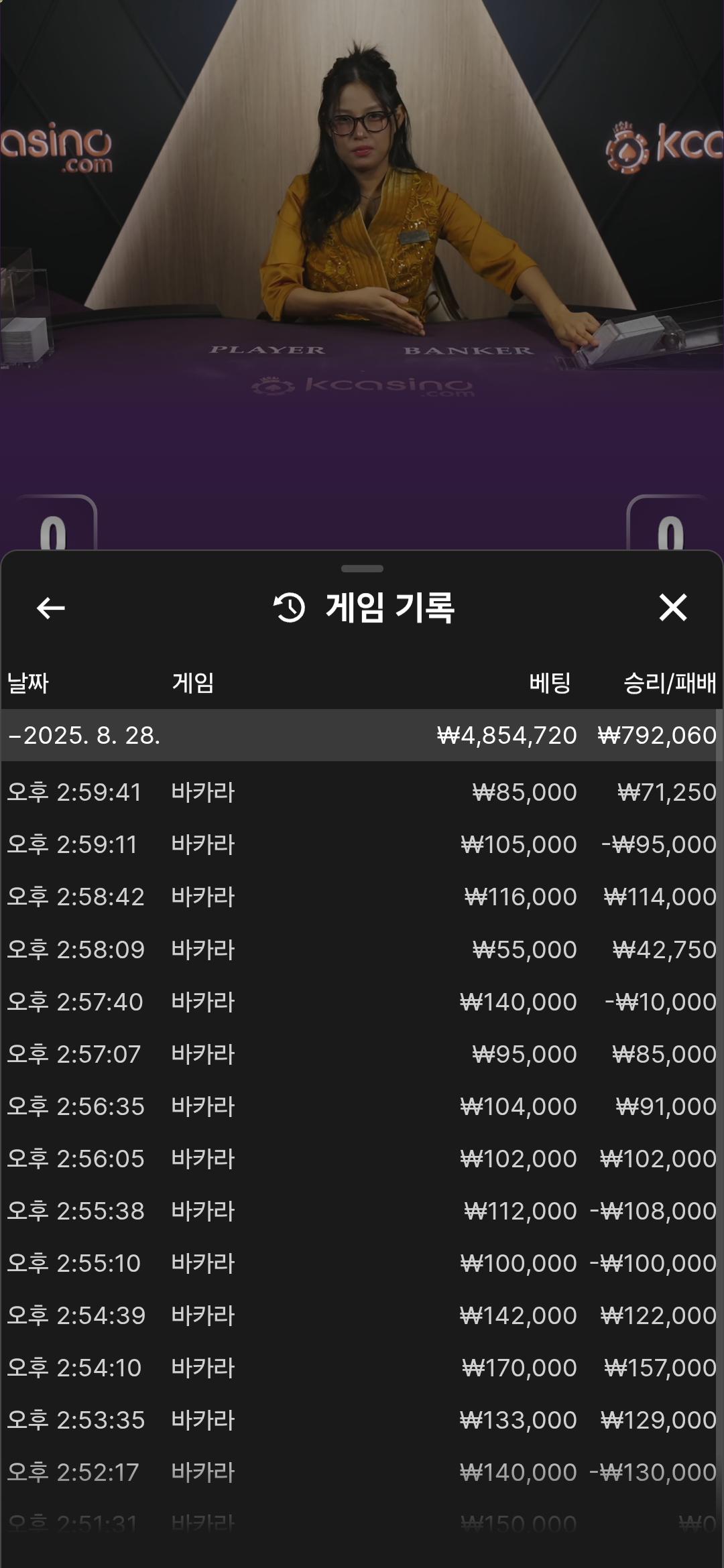View the 오후 2:56:05 round with ₩102,000 bet
This screenshot has width=724, height=1568.
pyautogui.click(x=362, y=1159)
